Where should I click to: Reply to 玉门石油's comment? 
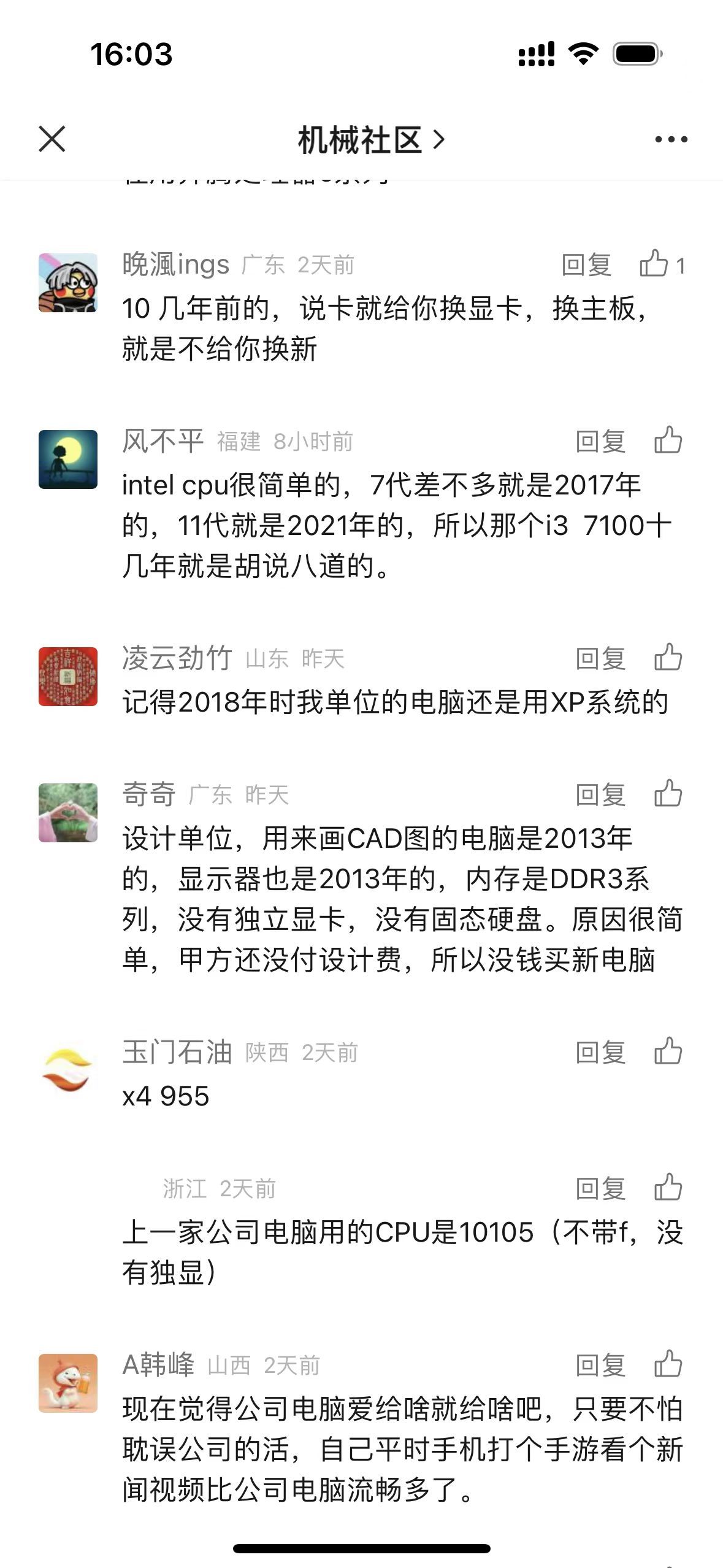600,1052
